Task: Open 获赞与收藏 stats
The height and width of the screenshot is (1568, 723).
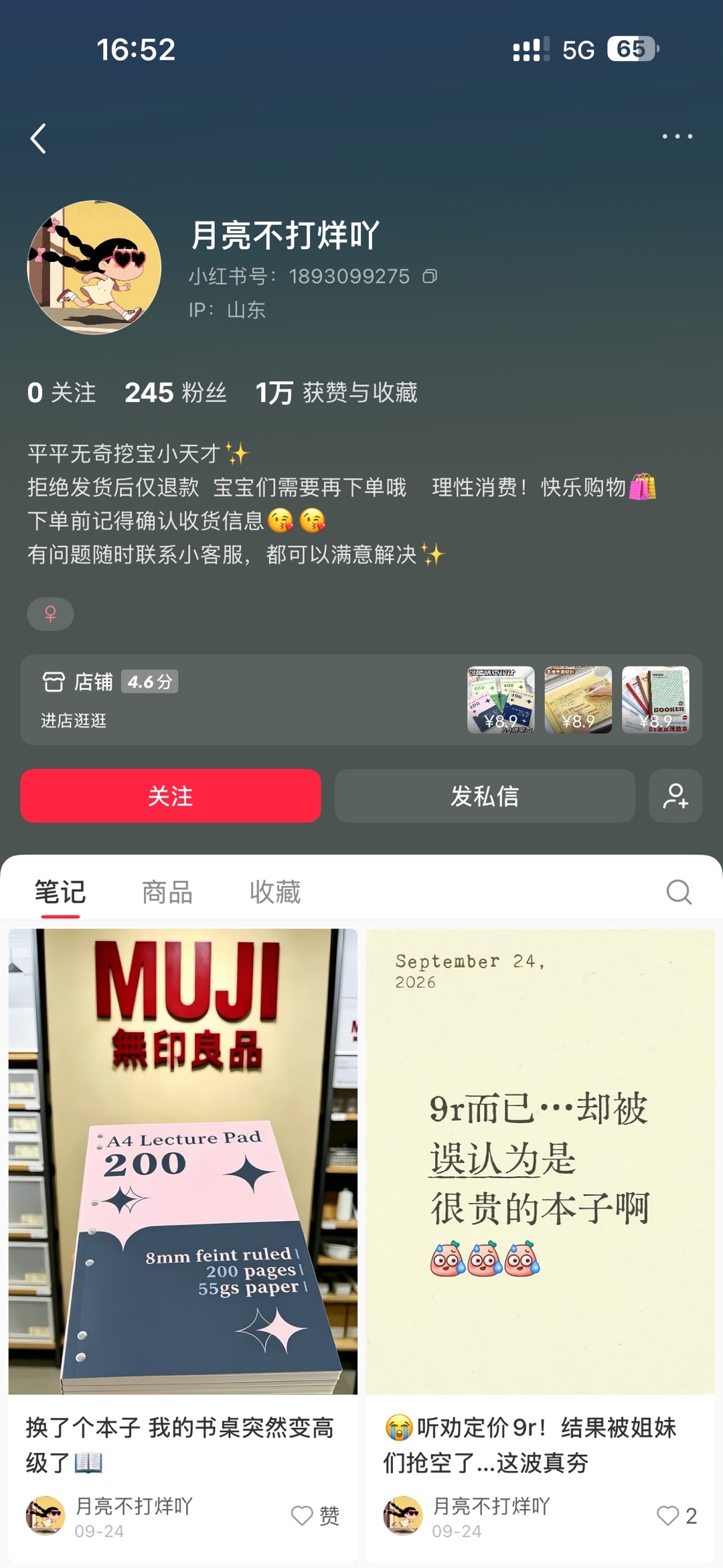Action: coord(337,393)
